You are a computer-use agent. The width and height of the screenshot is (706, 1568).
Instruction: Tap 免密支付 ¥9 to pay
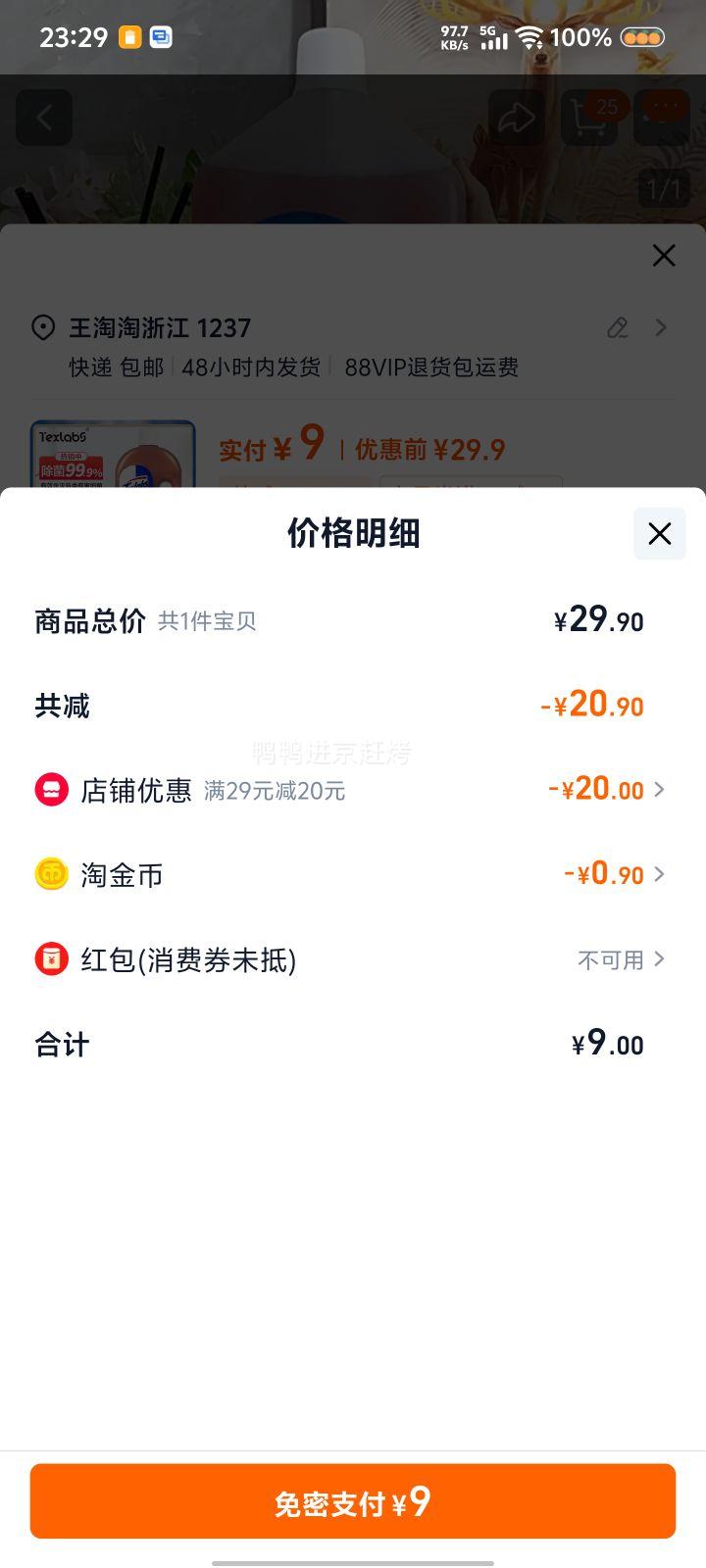pos(353,1501)
